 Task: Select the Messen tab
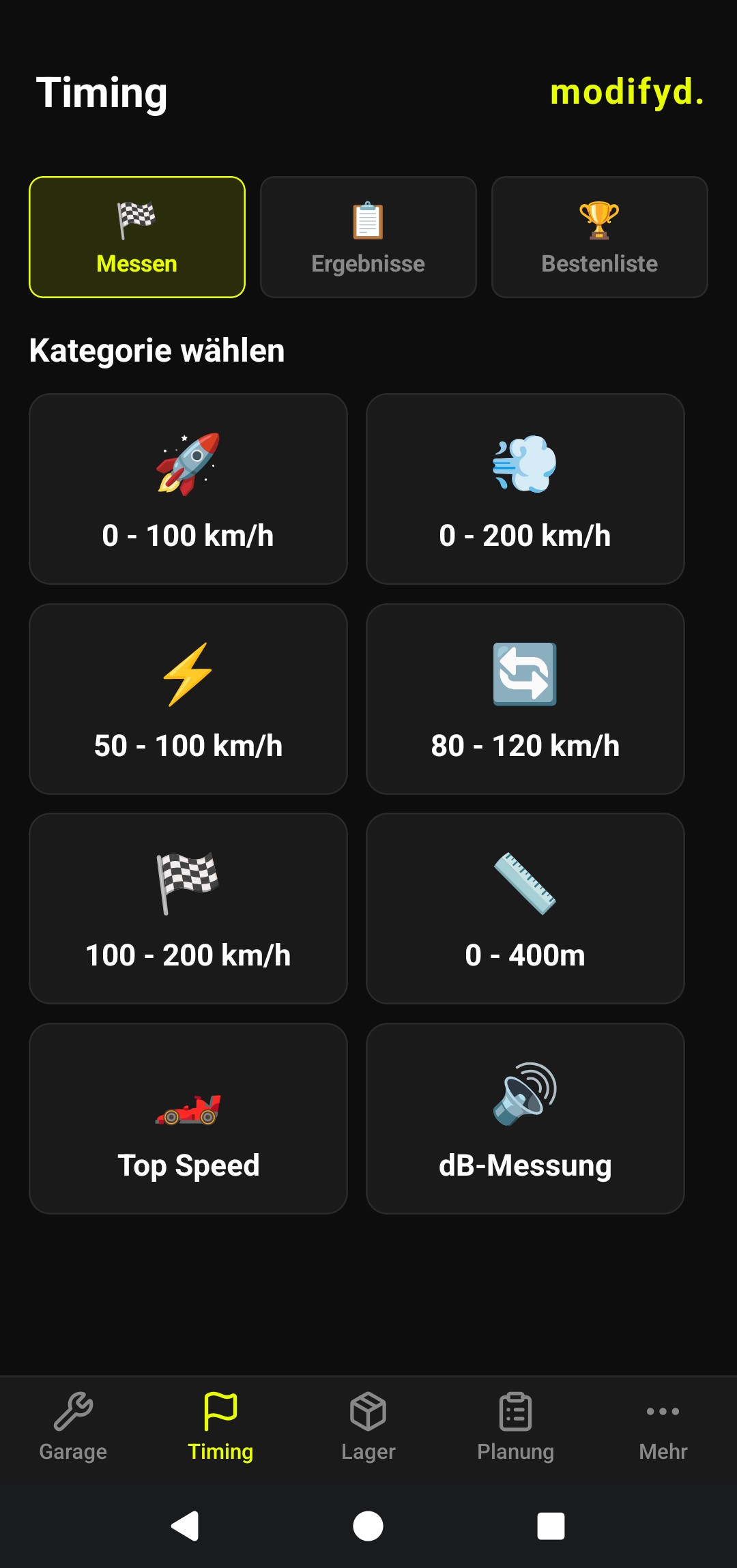[136, 237]
